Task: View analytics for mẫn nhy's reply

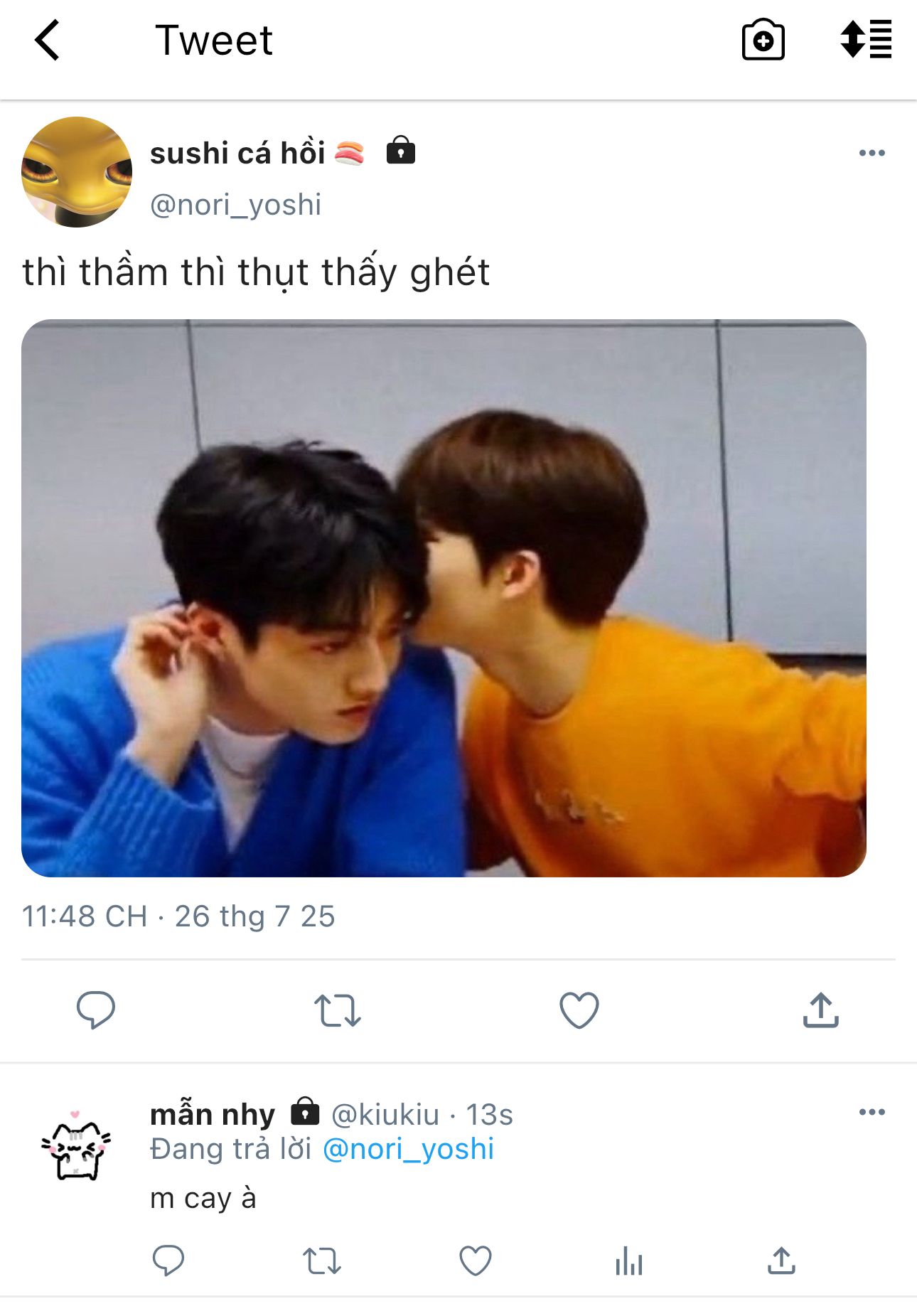Action: [x=628, y=1261]
